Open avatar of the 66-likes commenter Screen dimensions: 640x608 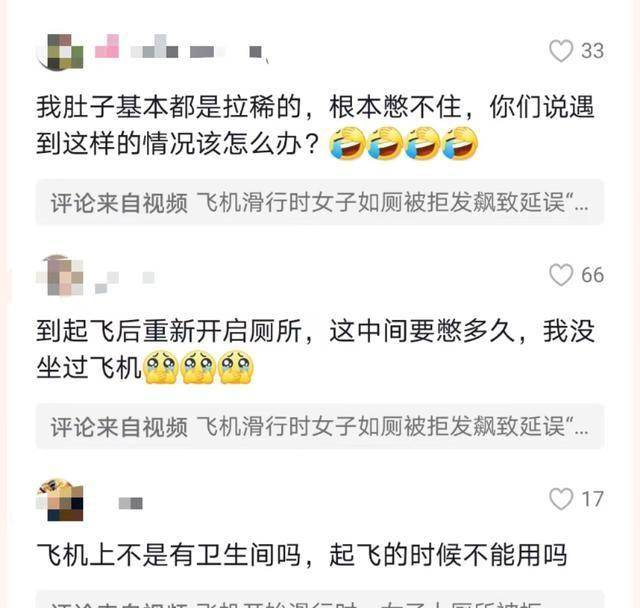[x=60, y=275]
